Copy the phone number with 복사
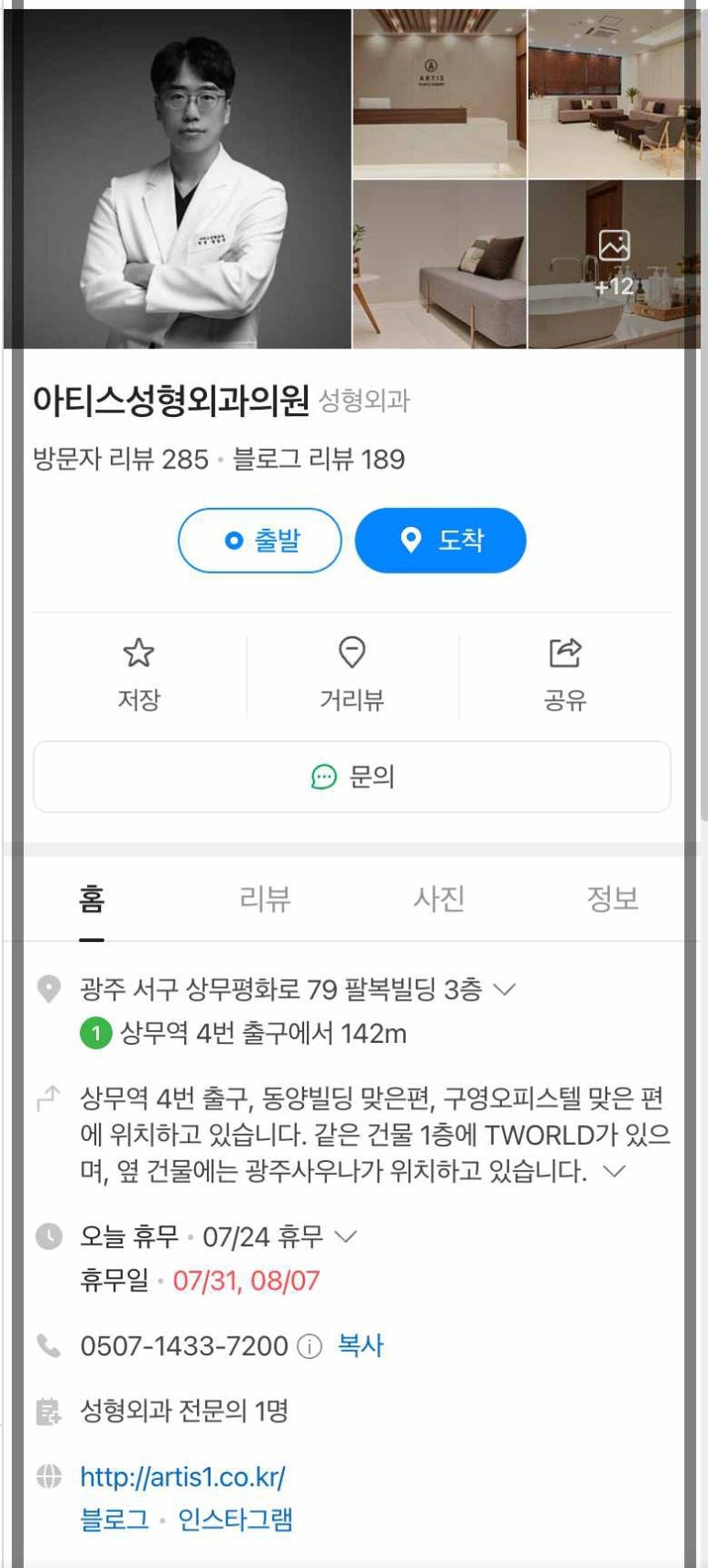Viewport: 708px width, 1568px height. [x=360, y=1346]
